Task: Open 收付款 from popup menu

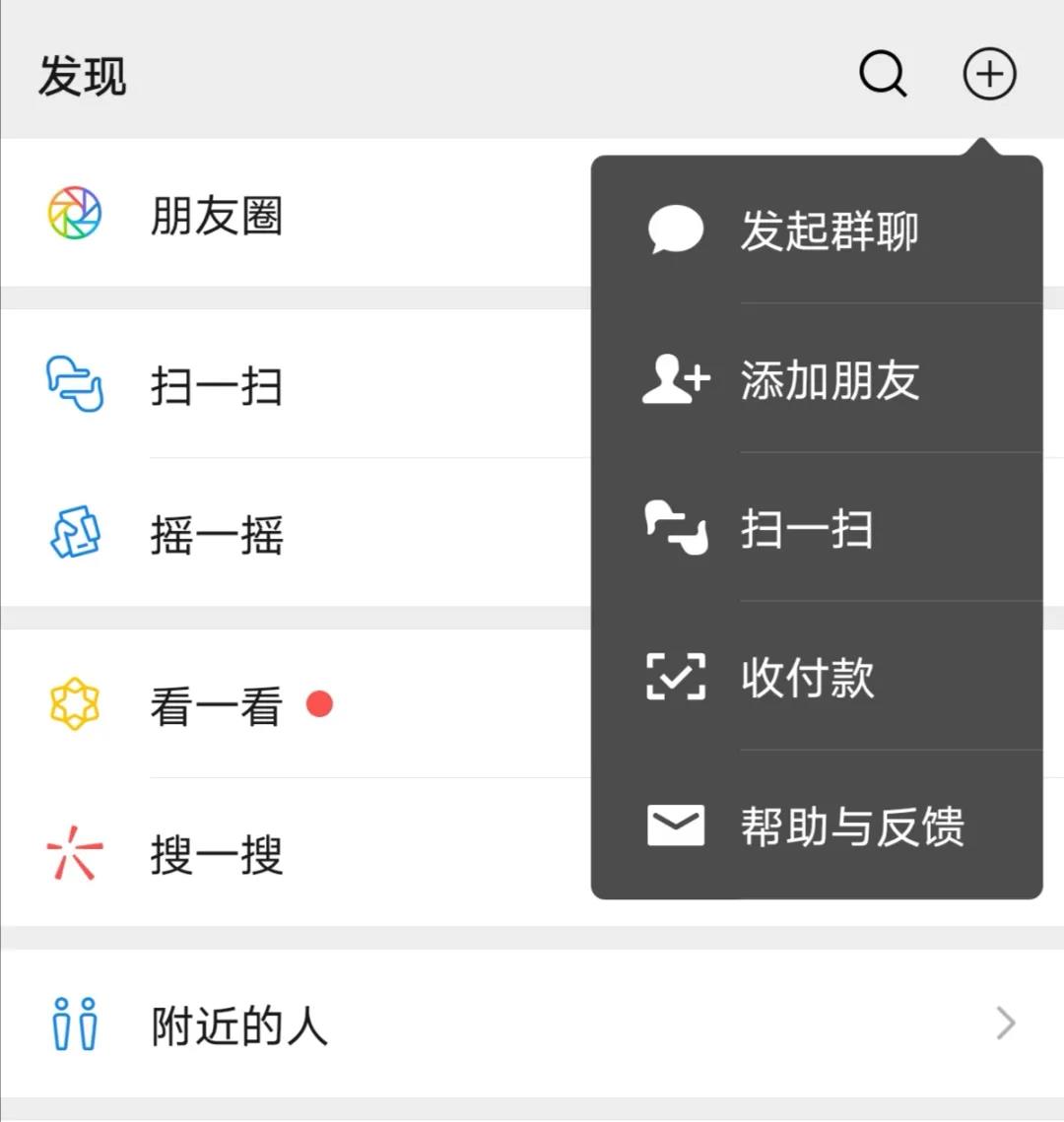Action: [806, 678]
